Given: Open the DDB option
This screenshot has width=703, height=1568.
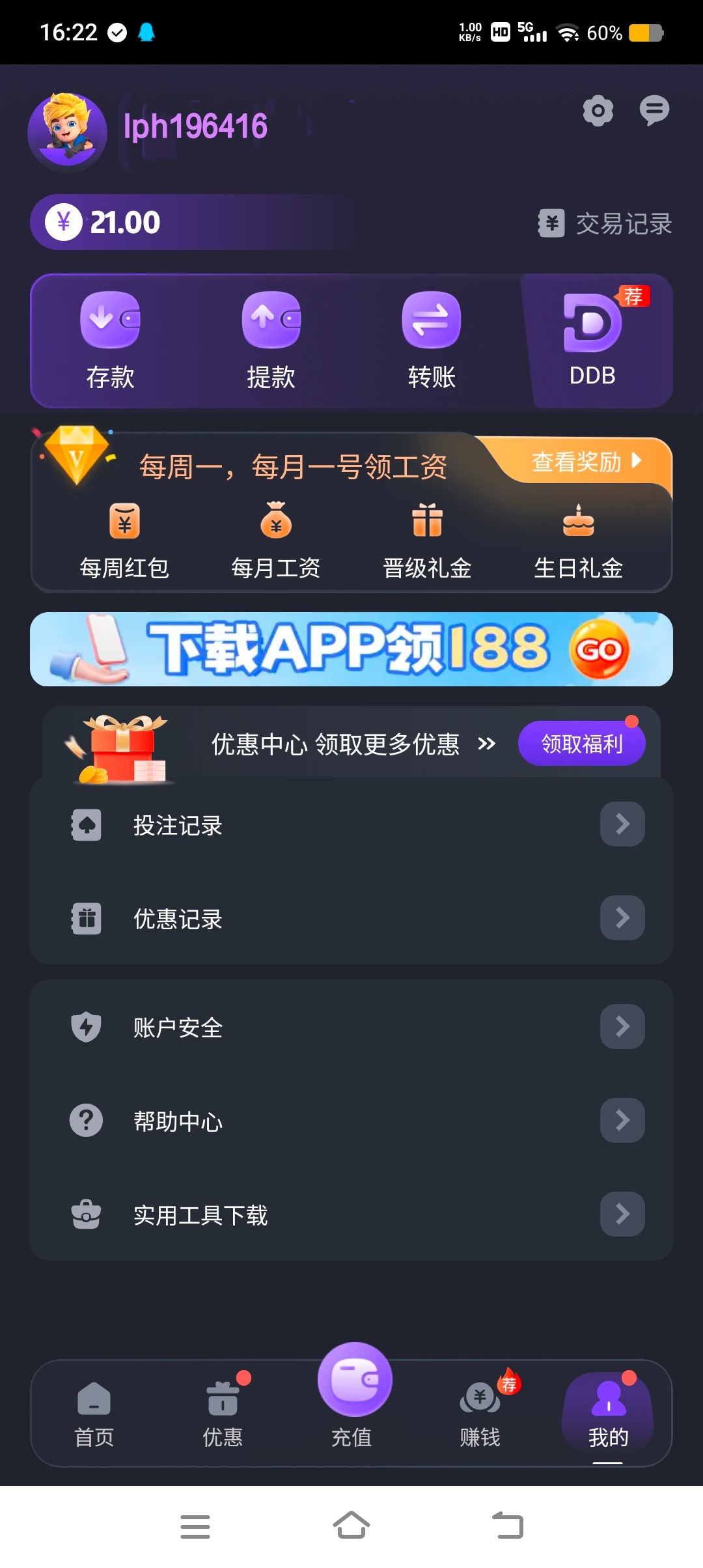Looking at the screenshot, I should (592, 340).
